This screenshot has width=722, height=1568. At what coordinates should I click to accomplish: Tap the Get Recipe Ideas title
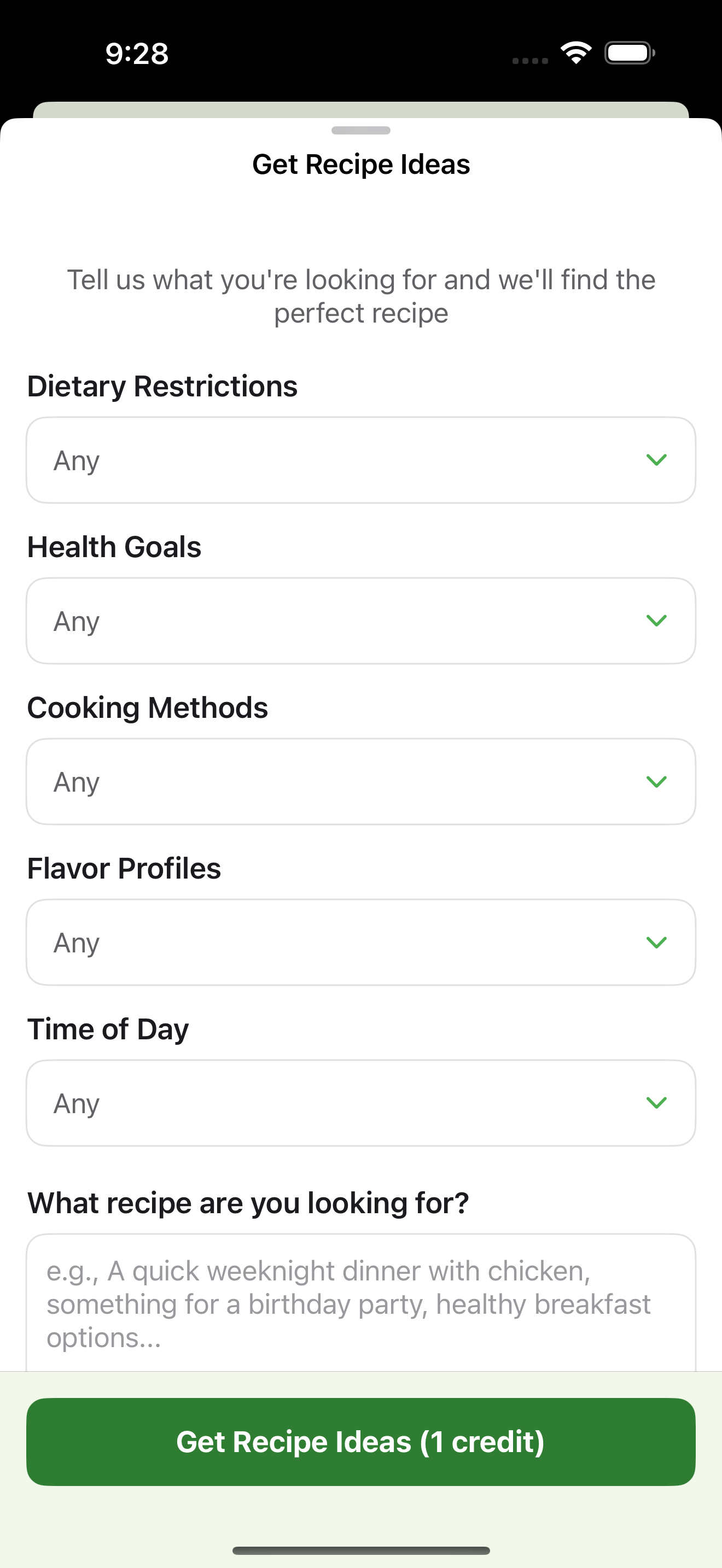pos(361,163)
